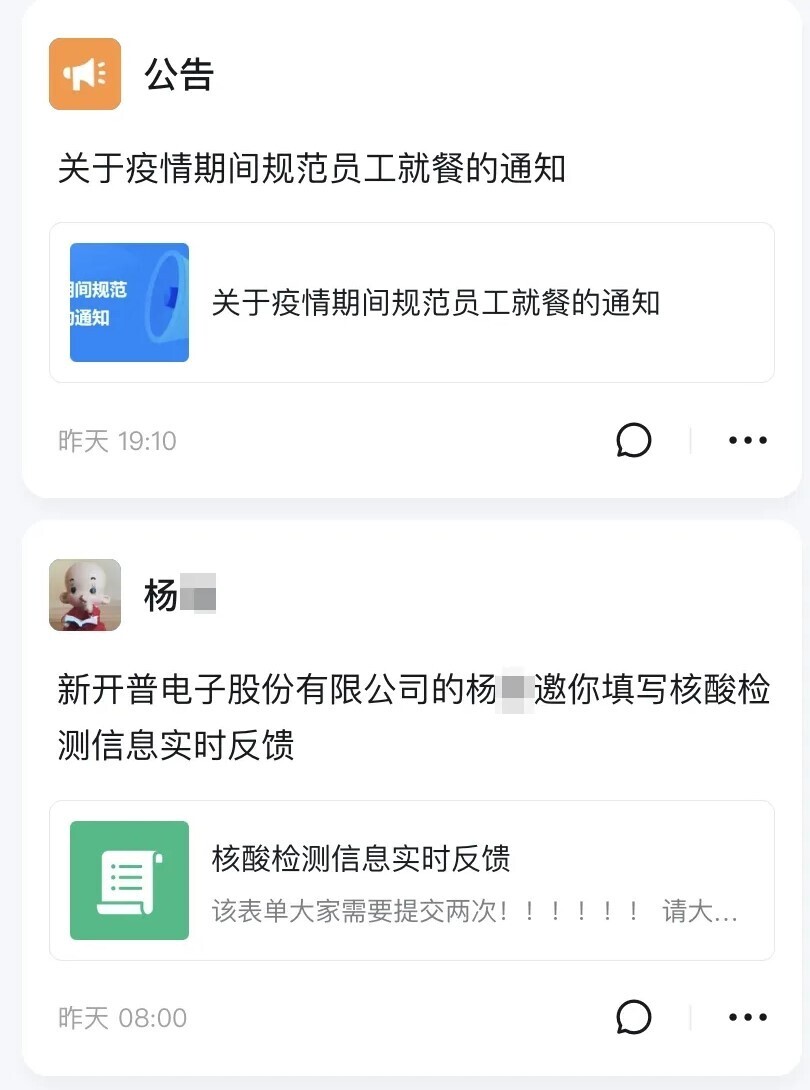Click the orange megaphone announcement icon
Viewport: 810px width, 1090px height.
coord(84,73)
